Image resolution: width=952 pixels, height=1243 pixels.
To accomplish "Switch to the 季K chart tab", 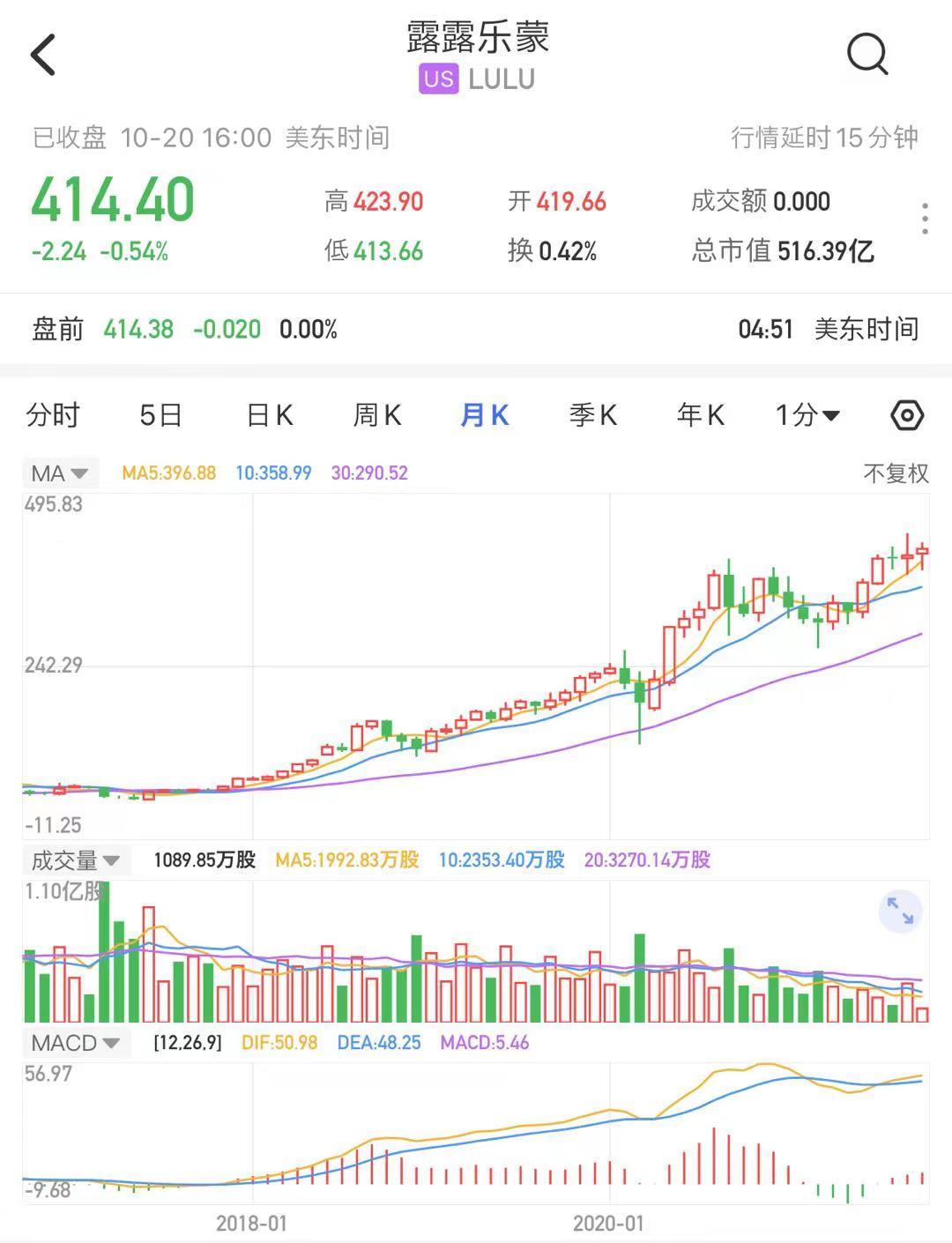I will pyautogui.click(x=592, y=415).
